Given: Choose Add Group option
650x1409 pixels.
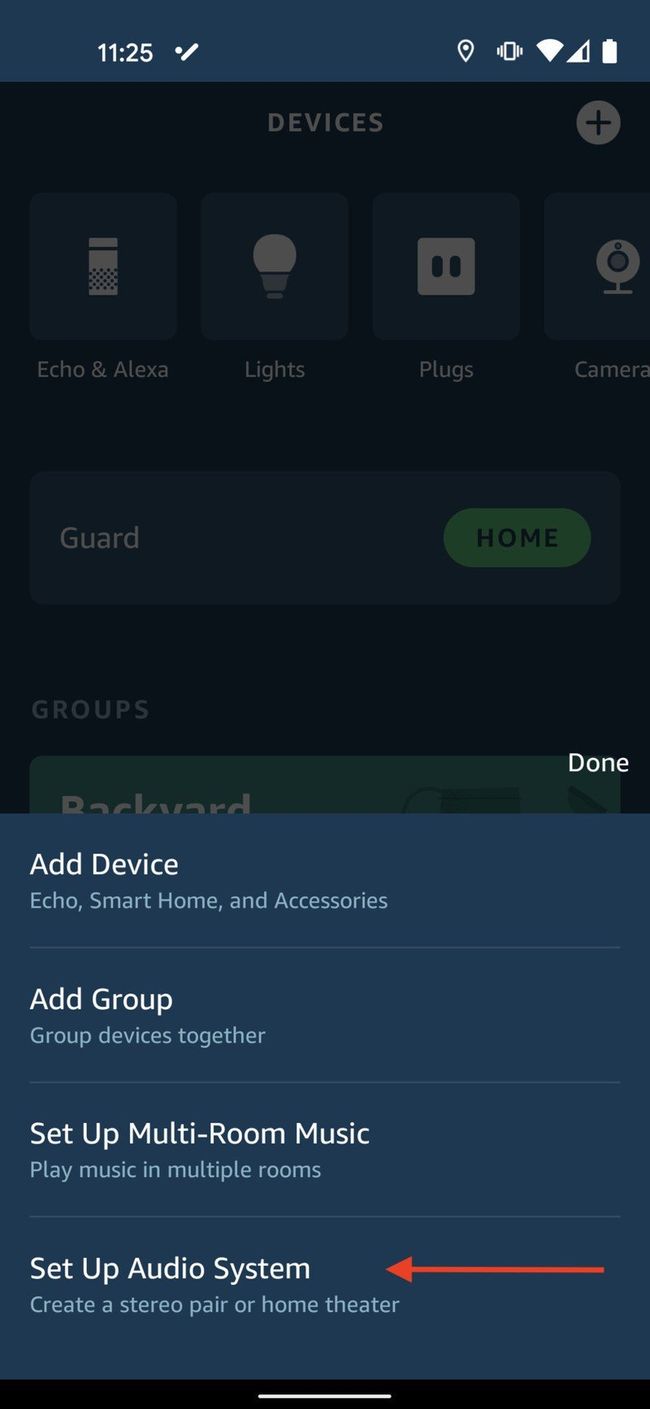Looking at the screenshot, I should click(148, 1015).
